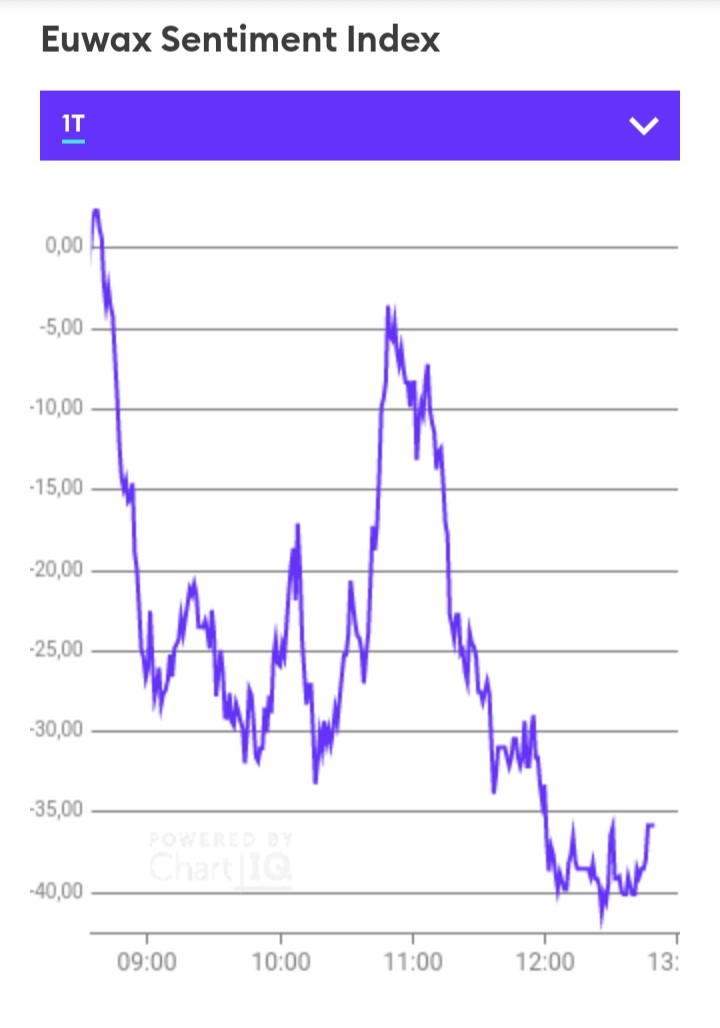Click the chart line at its lowest dip
The image size is (720, 1028).
pyautogui.click(x=601, y=925)
